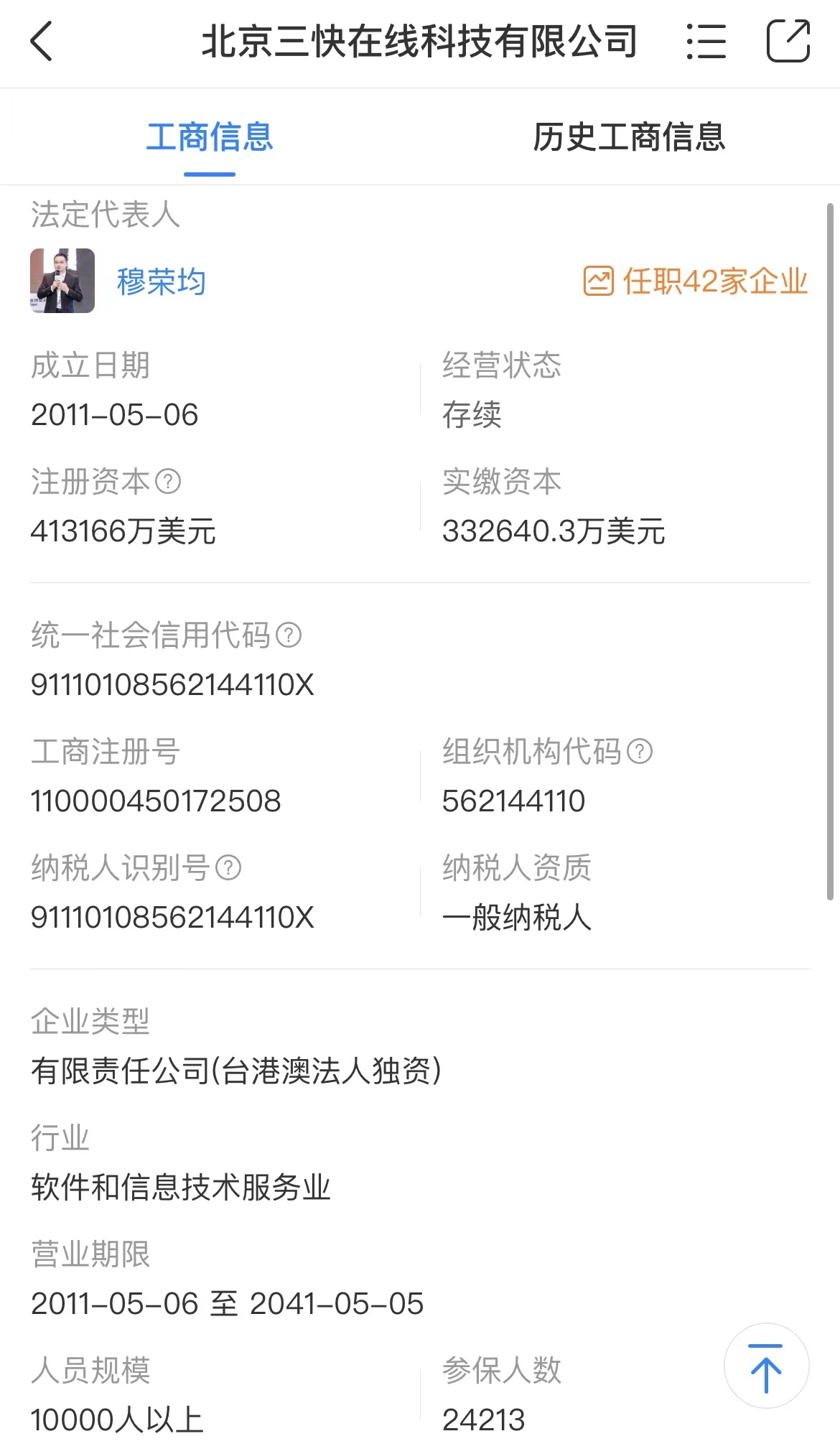Tap the help icon next to 组织机构代码

(x=640, y=751)
